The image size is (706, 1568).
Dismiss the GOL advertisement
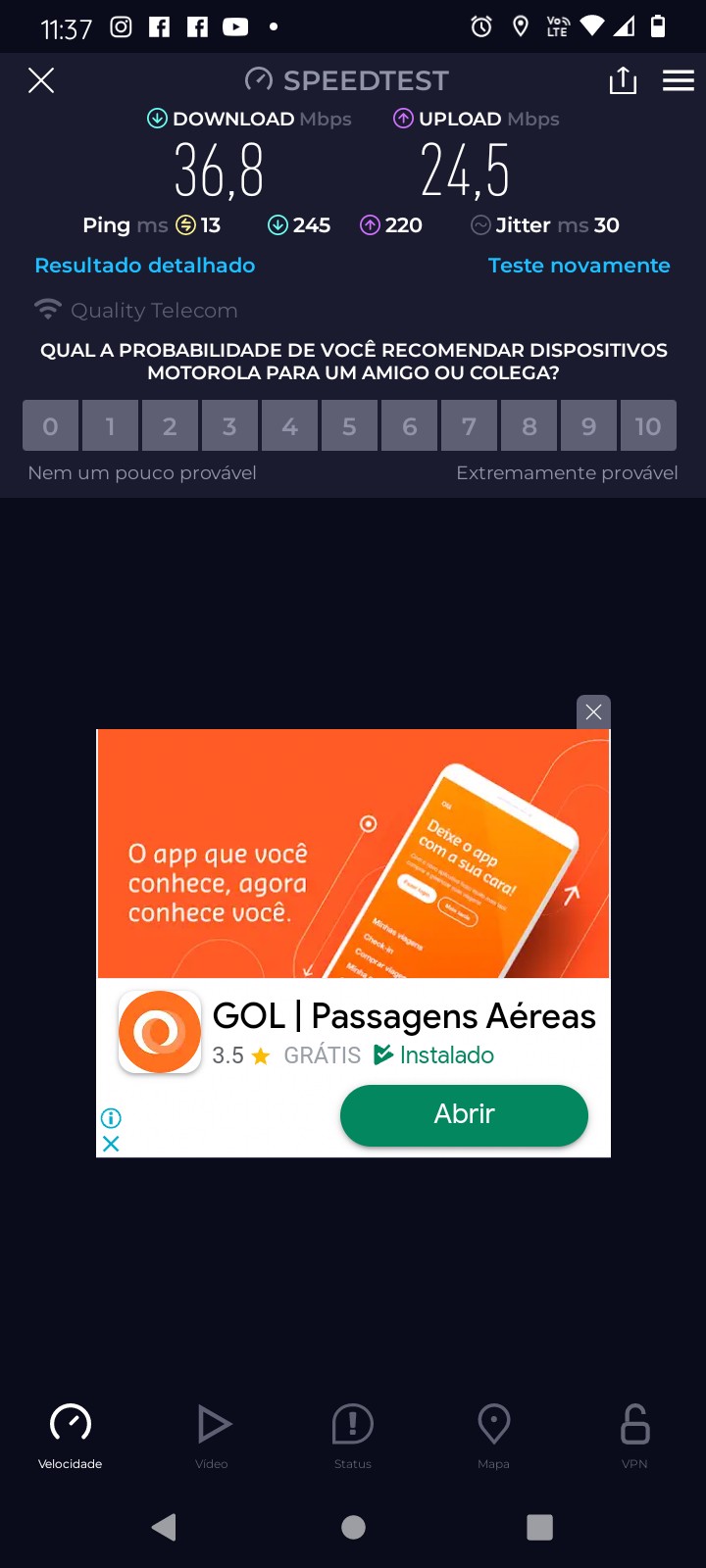click(593, 712)
